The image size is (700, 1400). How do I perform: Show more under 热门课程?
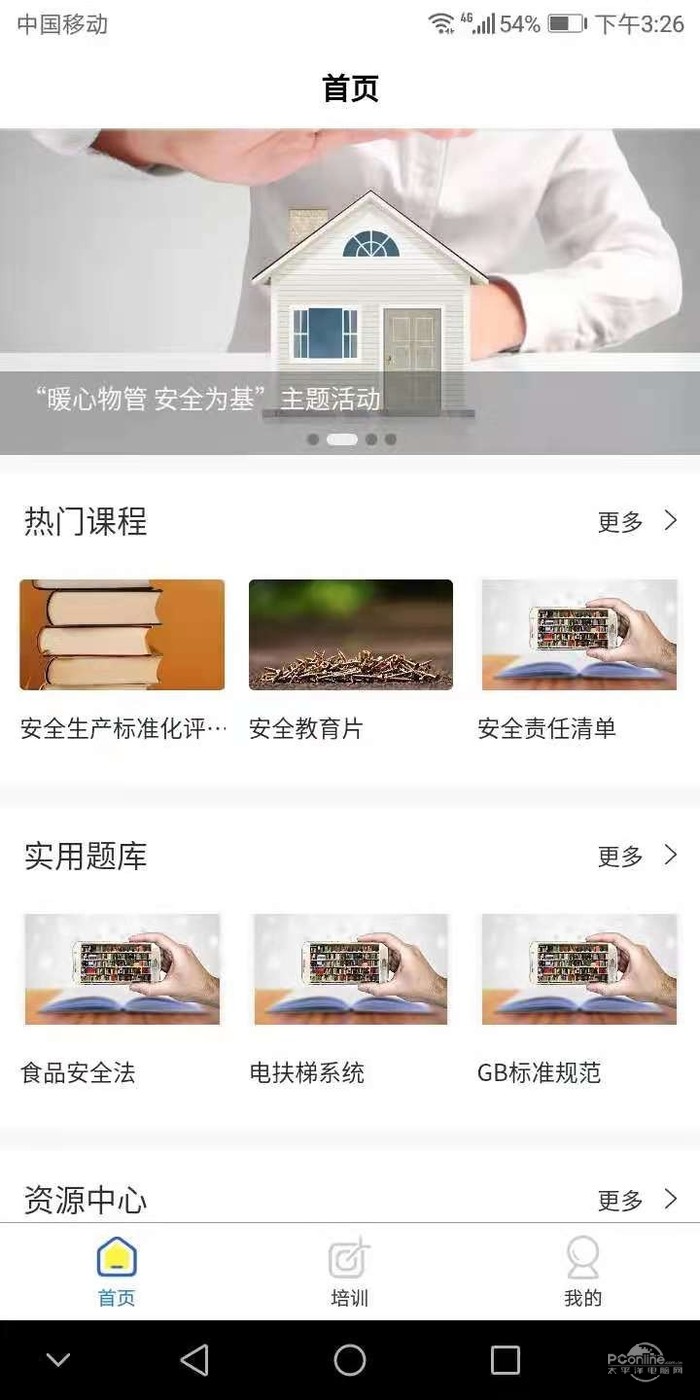638,522
